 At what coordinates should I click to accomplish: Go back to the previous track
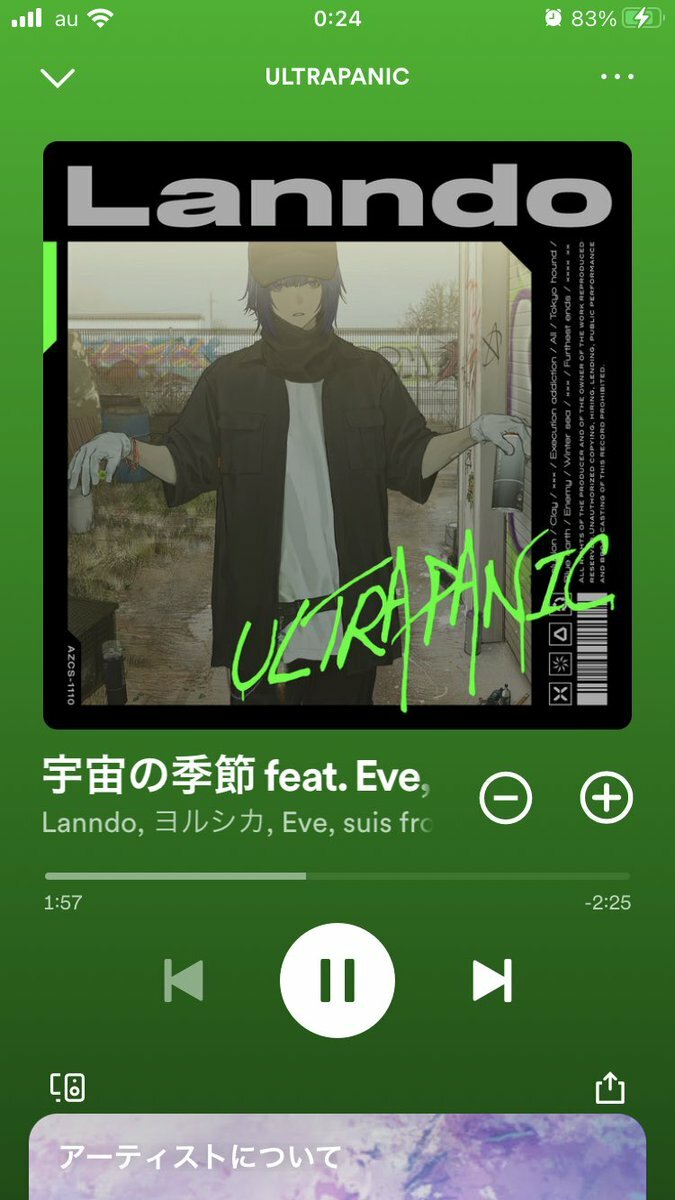pyautogui.click(x=184, y=980)
